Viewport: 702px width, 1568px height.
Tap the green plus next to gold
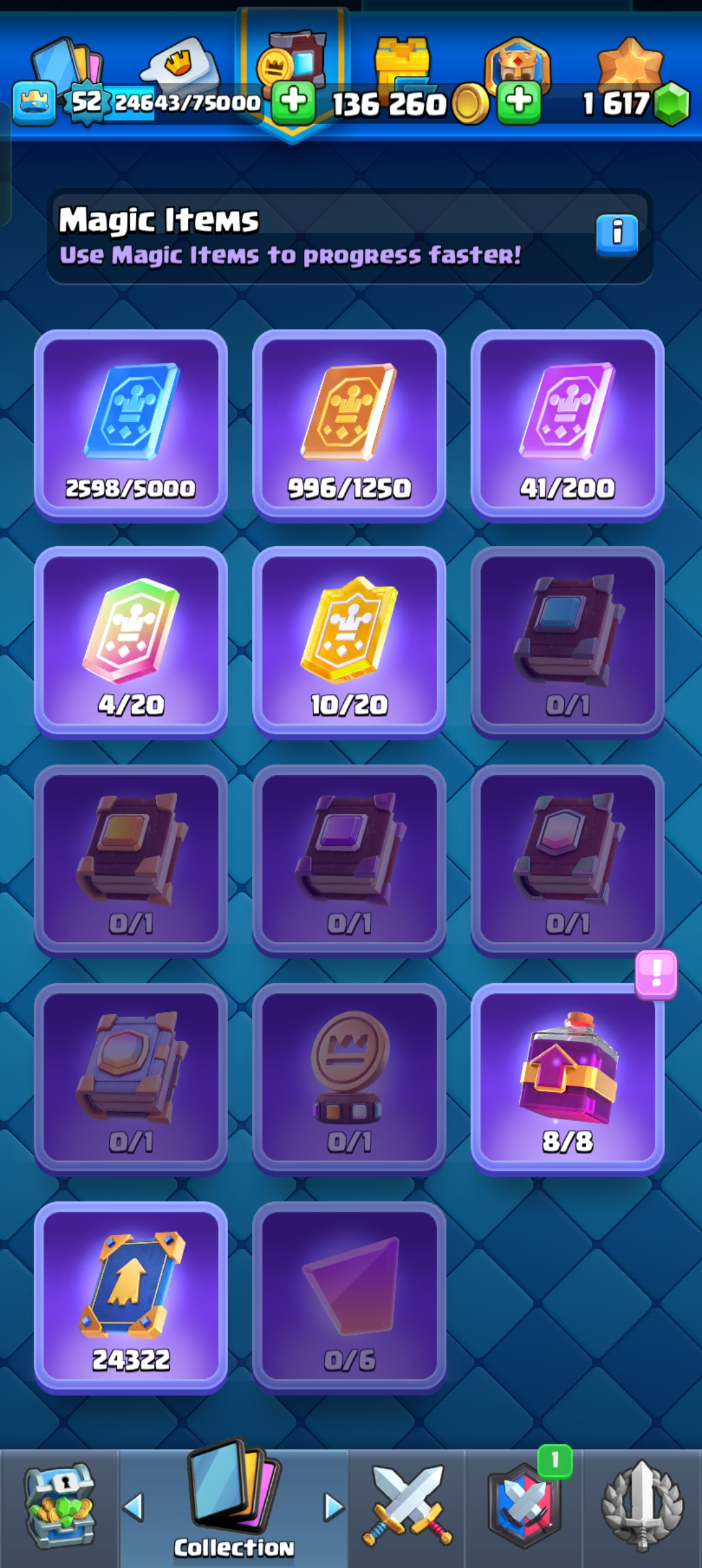[519, 102]
